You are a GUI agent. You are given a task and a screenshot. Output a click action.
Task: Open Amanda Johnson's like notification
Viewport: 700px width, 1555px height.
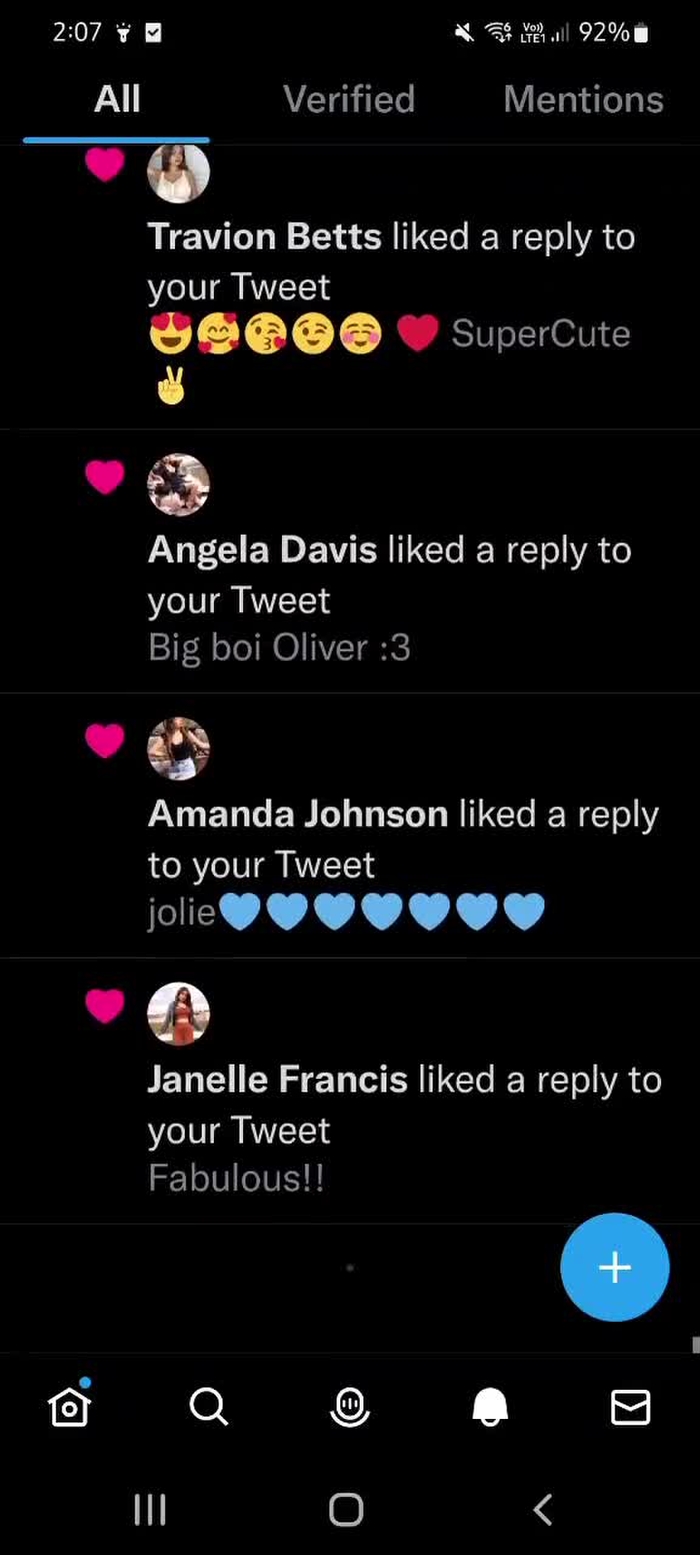tap(400, 840)
